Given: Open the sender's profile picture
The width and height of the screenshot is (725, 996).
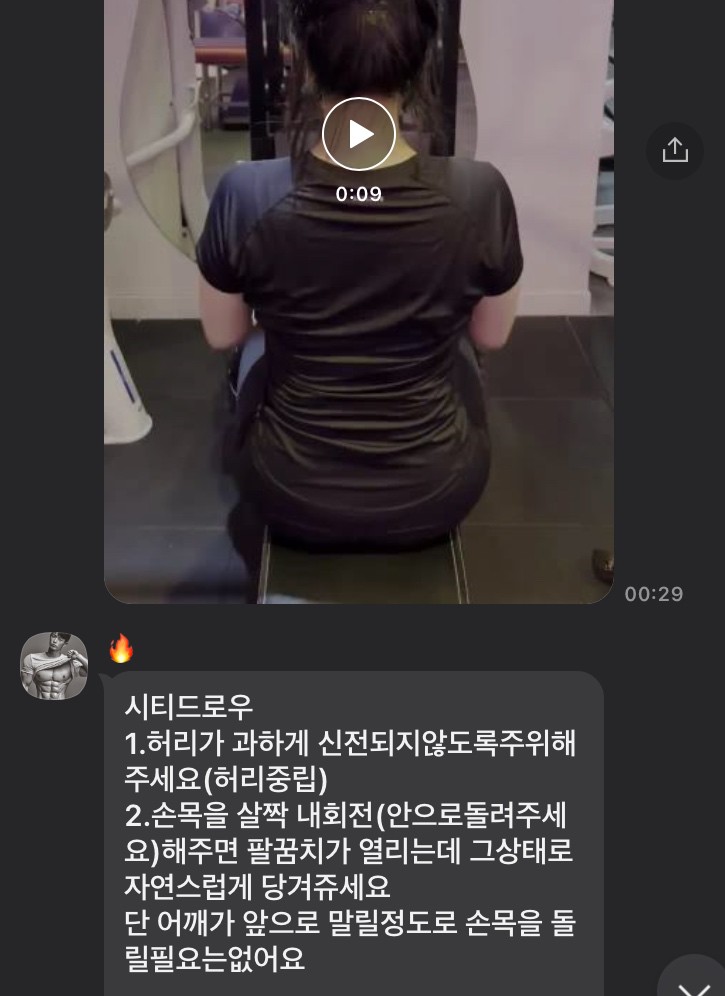Looking at the screenshot, I should click(x=54, y=666).
